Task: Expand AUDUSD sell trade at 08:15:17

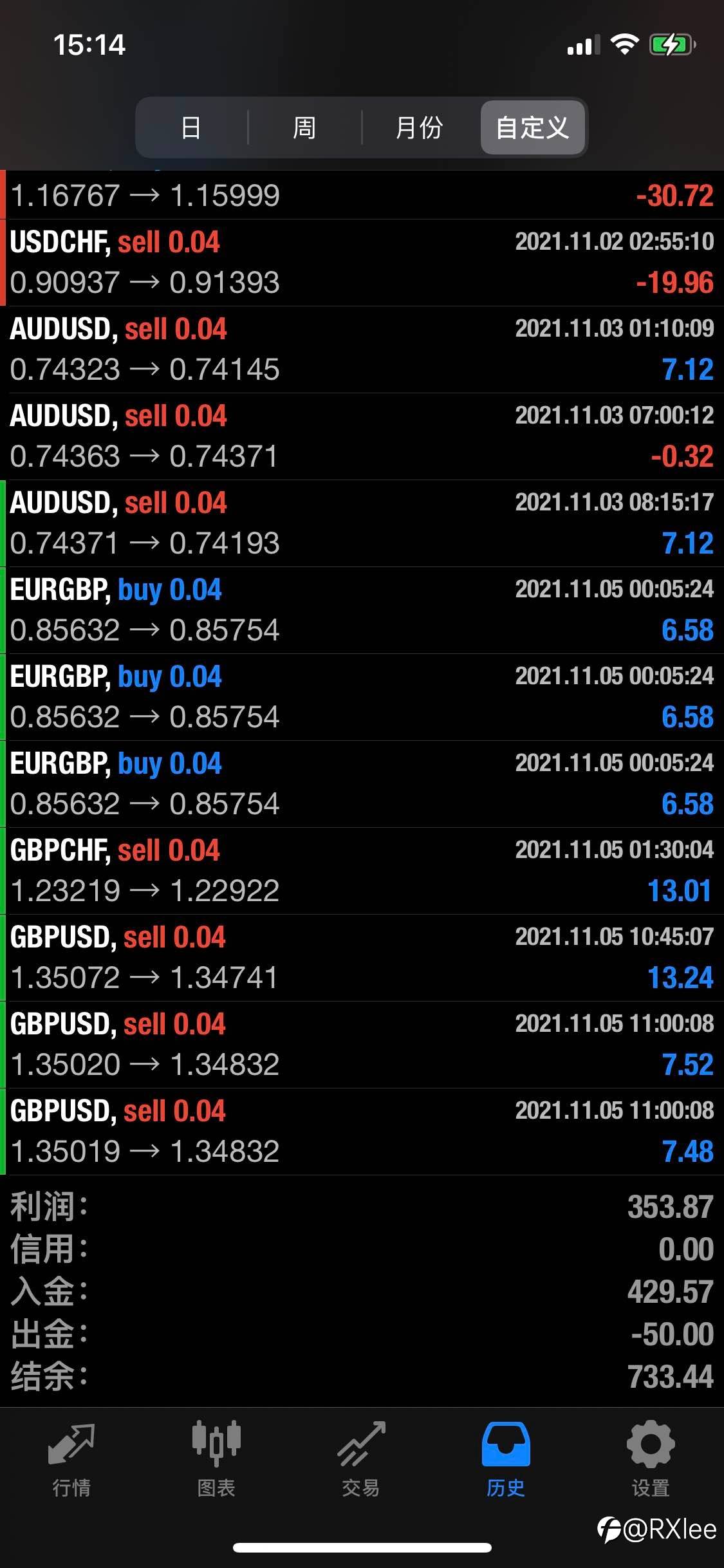Action: (362, 523)
